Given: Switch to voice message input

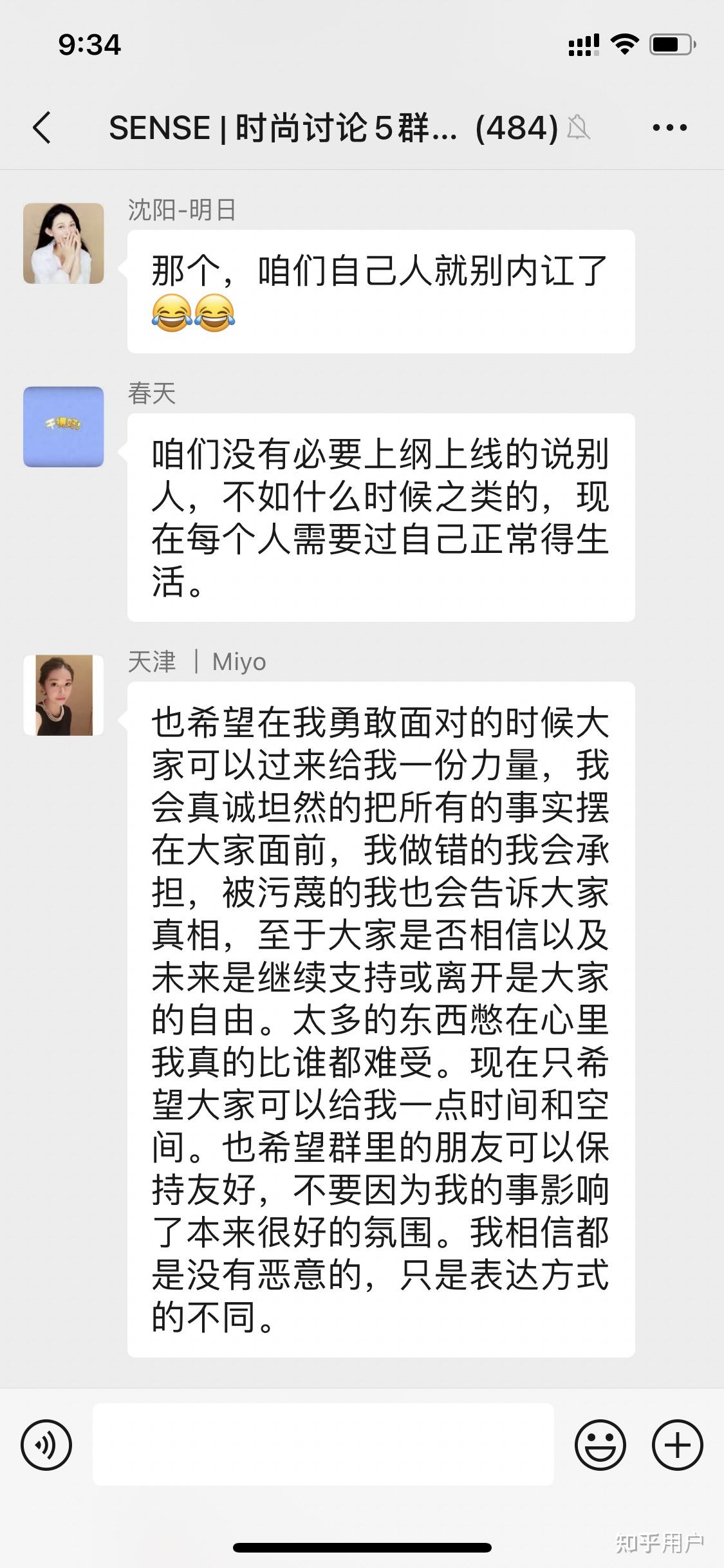Looking at the screenshot, I should click(x=46, y=1444).
